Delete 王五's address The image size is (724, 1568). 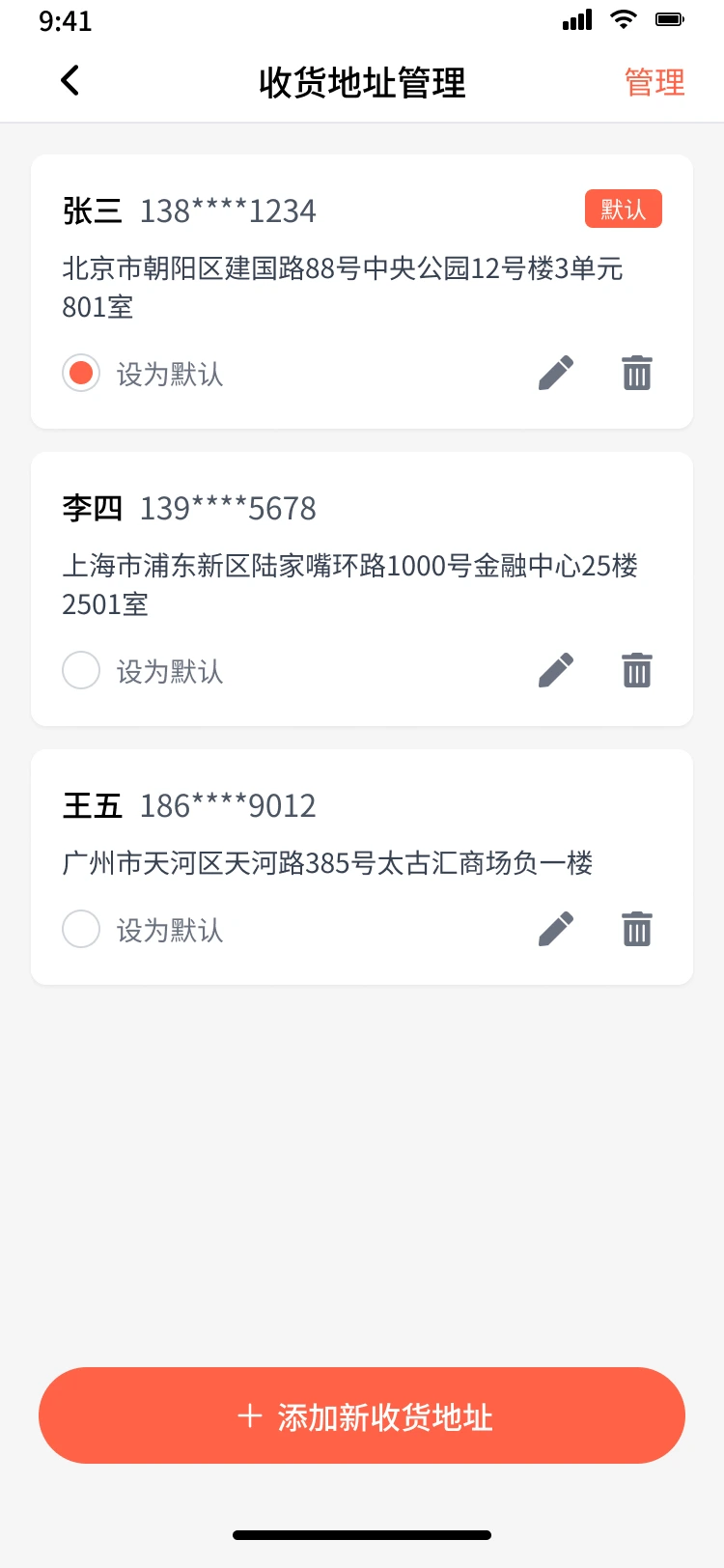(637, 929)
